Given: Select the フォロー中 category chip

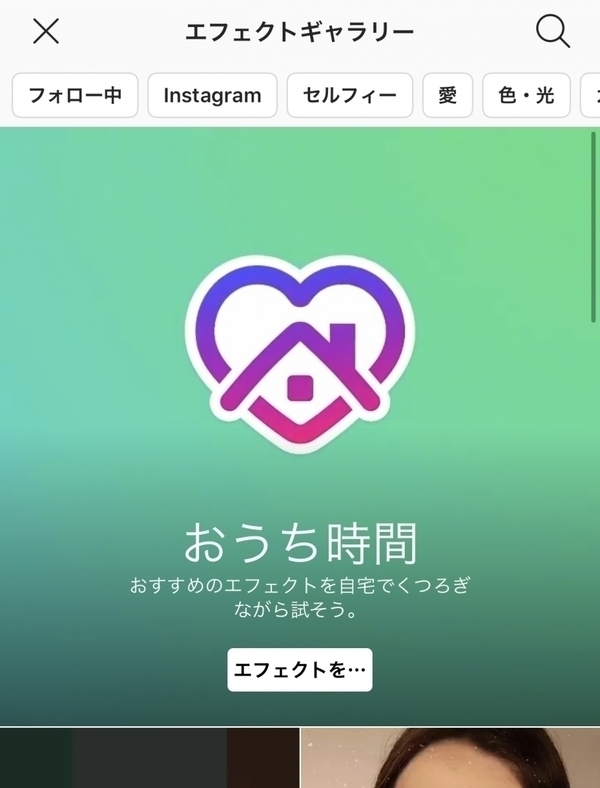Looking at the screenshot, I should [x=75, y=96].
